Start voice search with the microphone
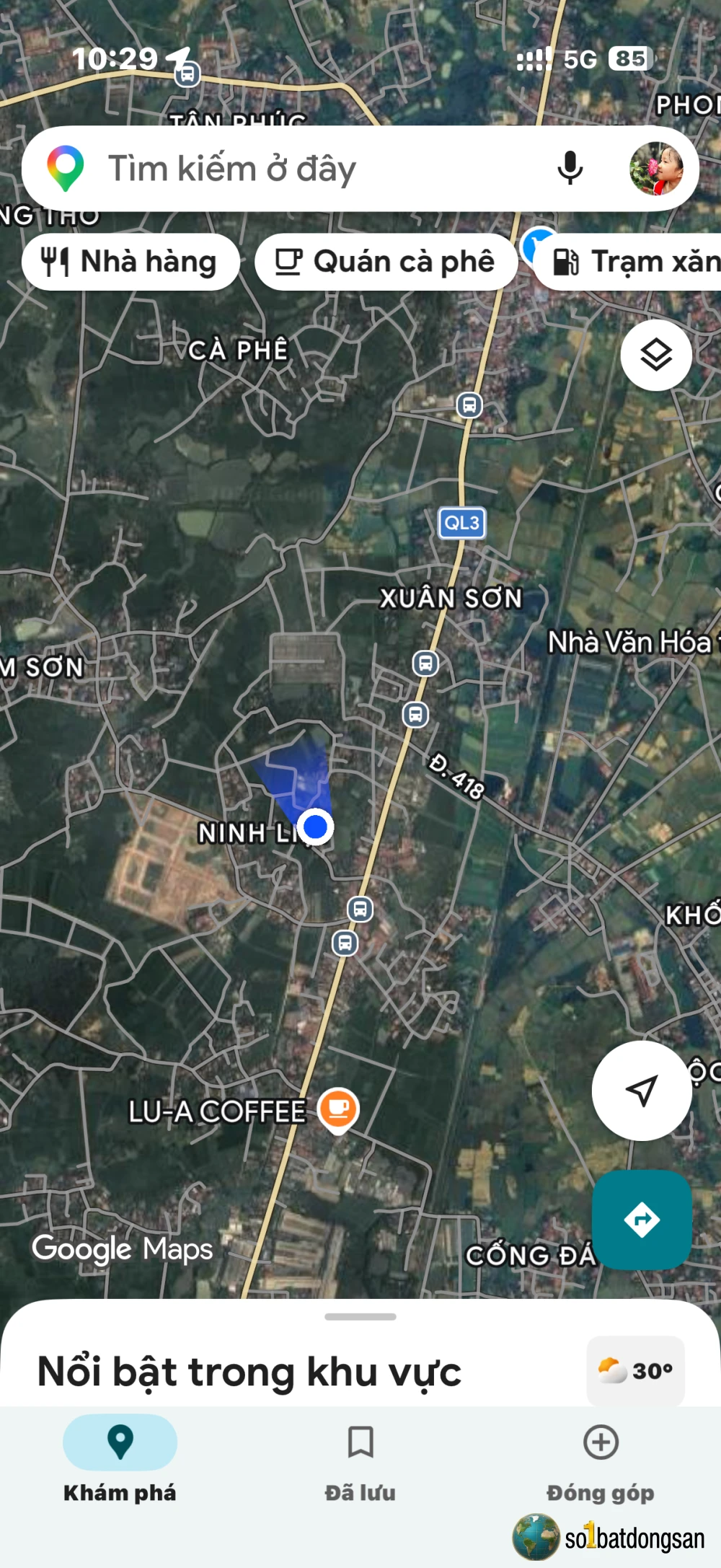The width and height of the screenshot is (721, 1568). pyautogui.click(x=570, y=169)
